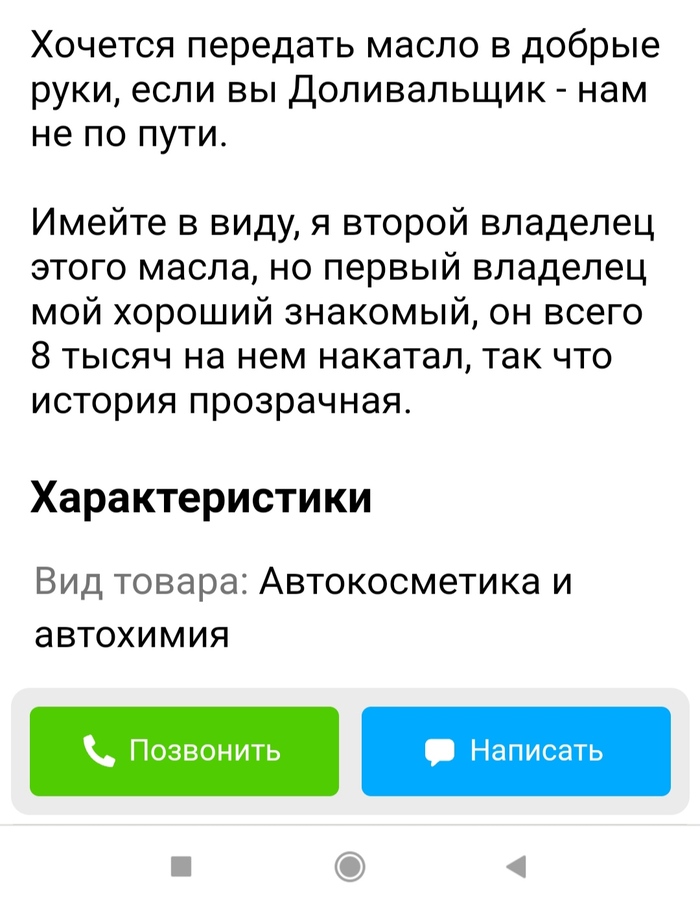The height and width of the screenshot is (908, 700).
Task: Go to the home screen
Action: pos(349,866)
